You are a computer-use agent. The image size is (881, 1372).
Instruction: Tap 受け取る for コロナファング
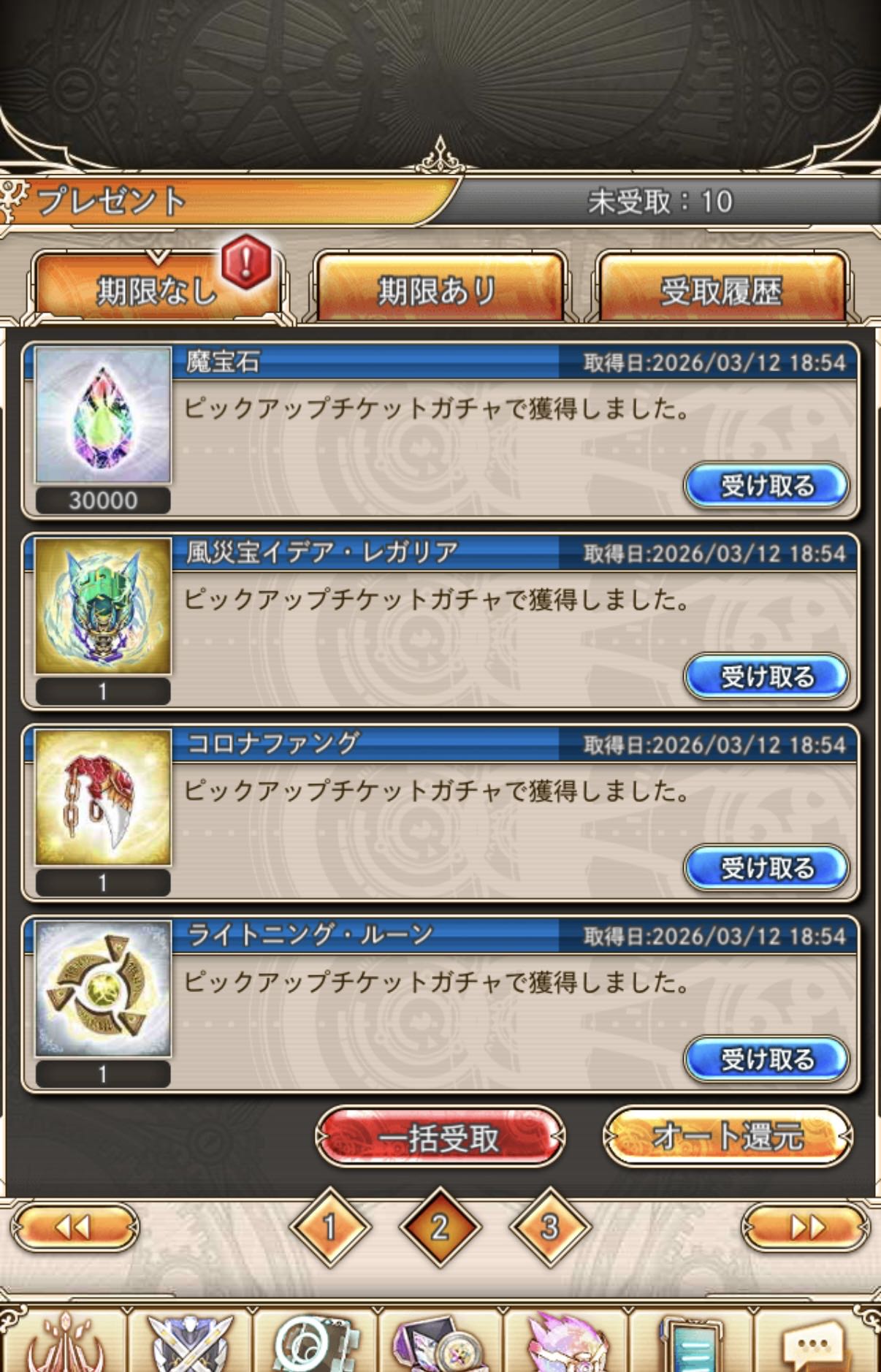767,869
